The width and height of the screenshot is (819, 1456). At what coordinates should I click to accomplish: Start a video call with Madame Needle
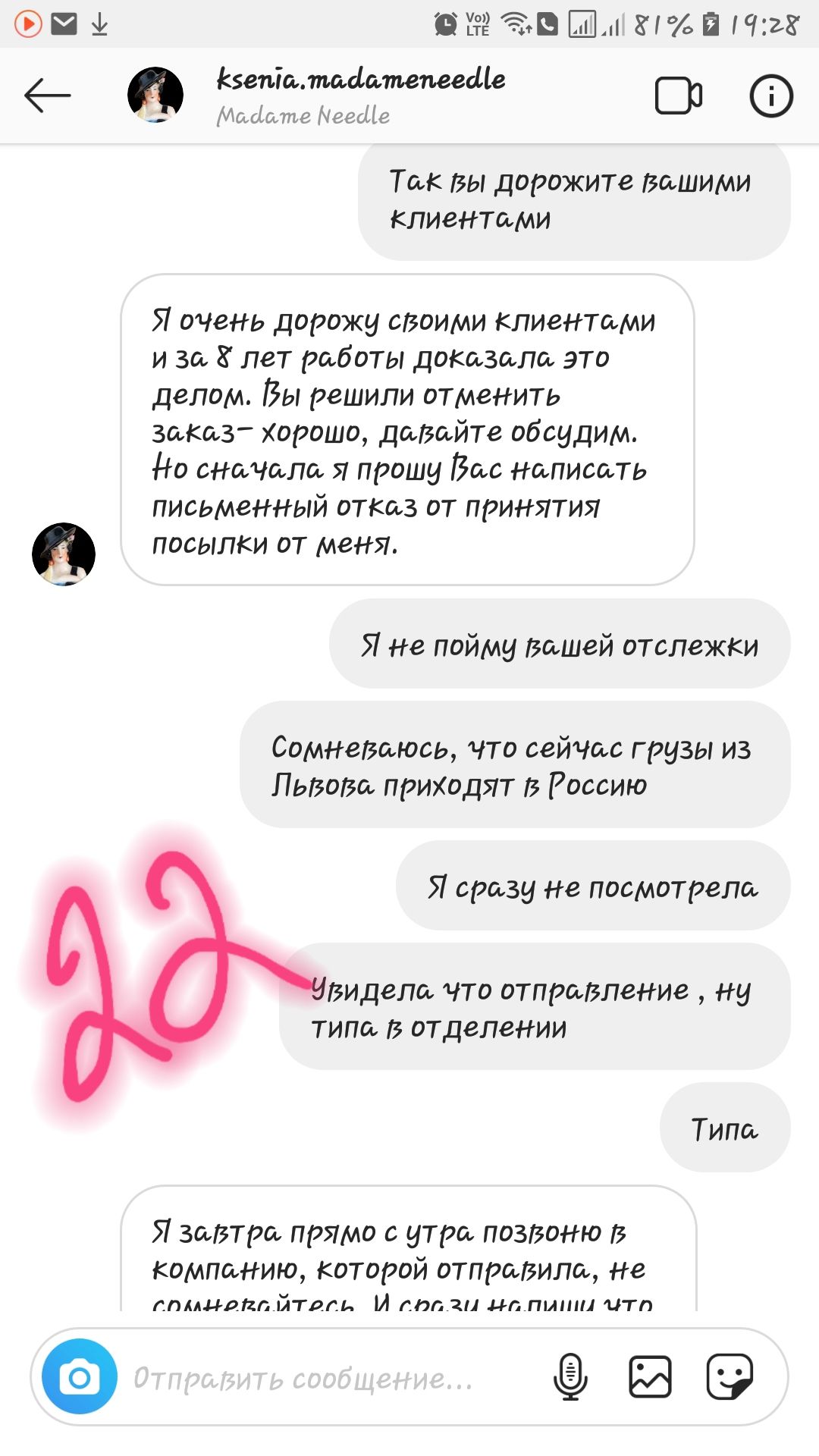(x=678, y=96)
